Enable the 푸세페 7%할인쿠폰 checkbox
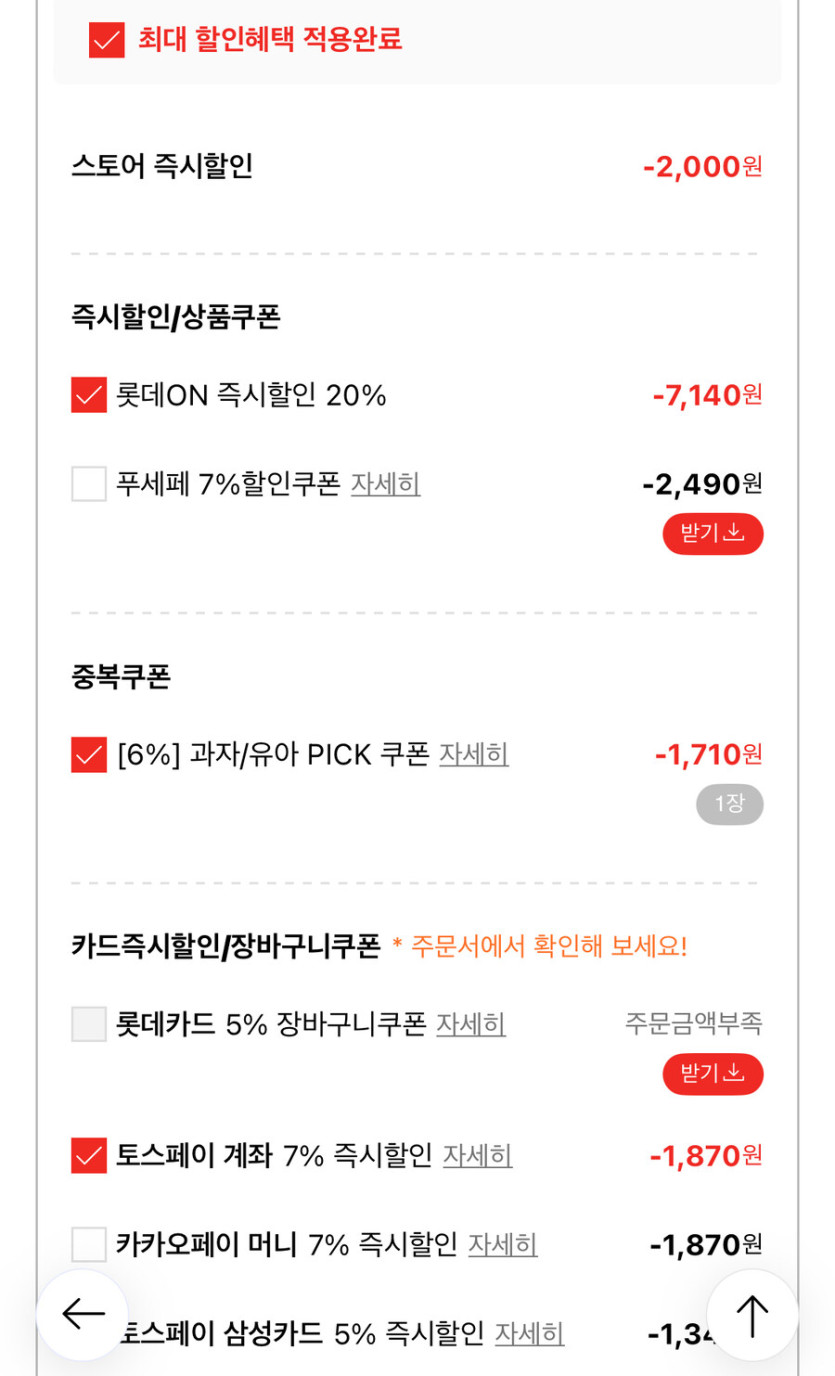The width and height of the screenshot is (835, 1376). [88, 483]
